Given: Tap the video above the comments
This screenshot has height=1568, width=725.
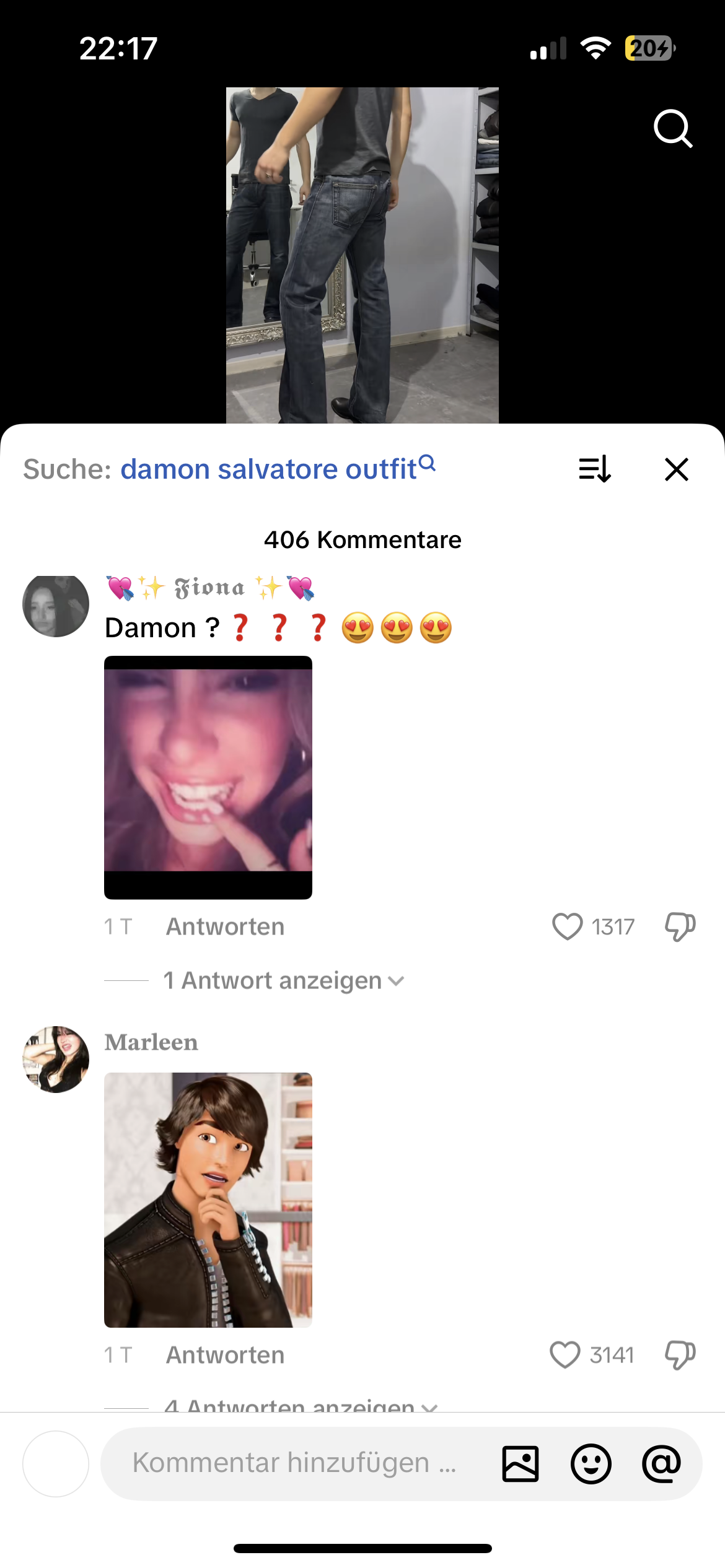Looking at the screenshot, I should point(362,255).
